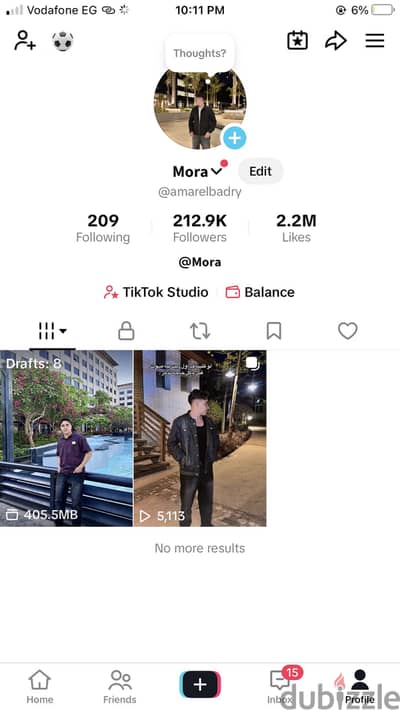This screenshot has height=710, width=400.
Task: Add a new profile photo with plus badge
Action: tap(234, 137)
